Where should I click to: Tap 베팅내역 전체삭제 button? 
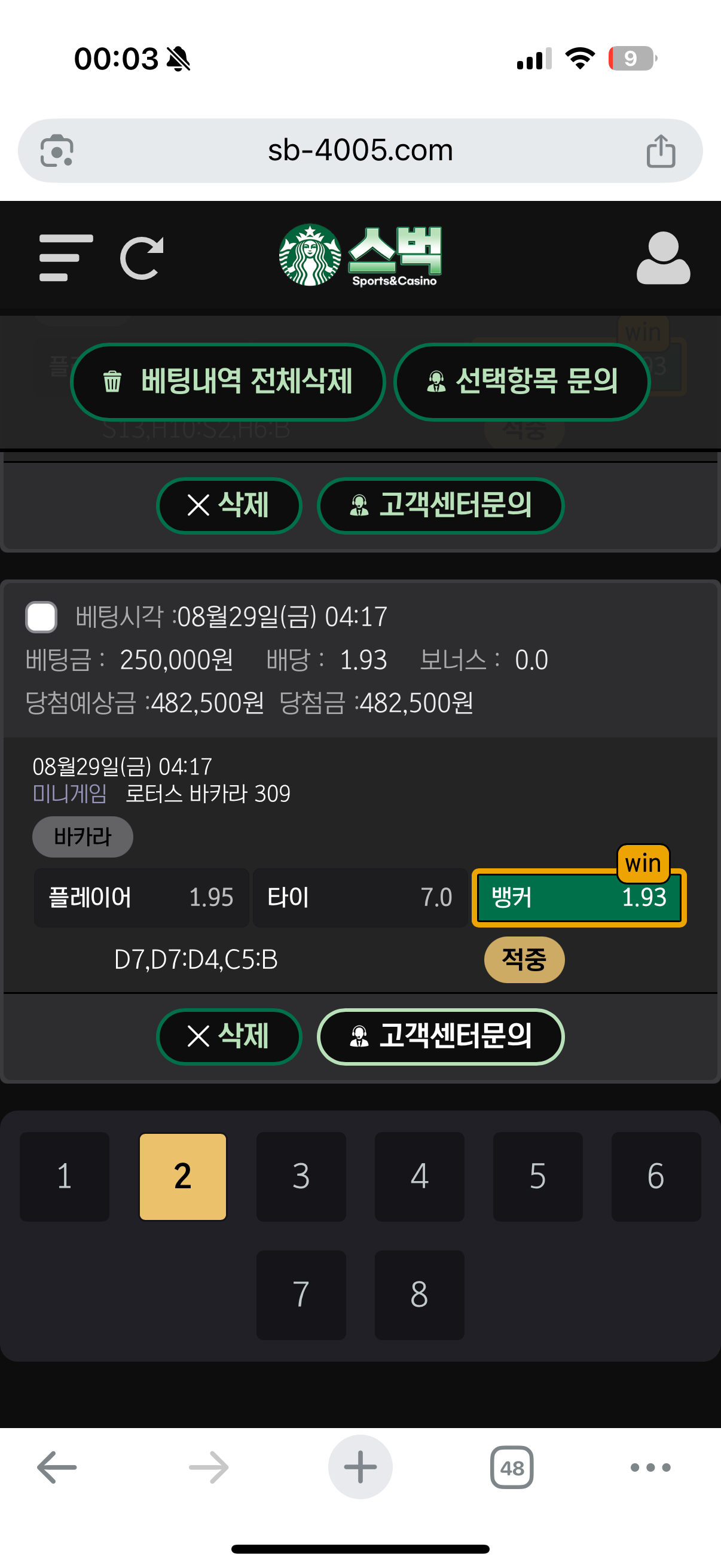tap(228, 382)
